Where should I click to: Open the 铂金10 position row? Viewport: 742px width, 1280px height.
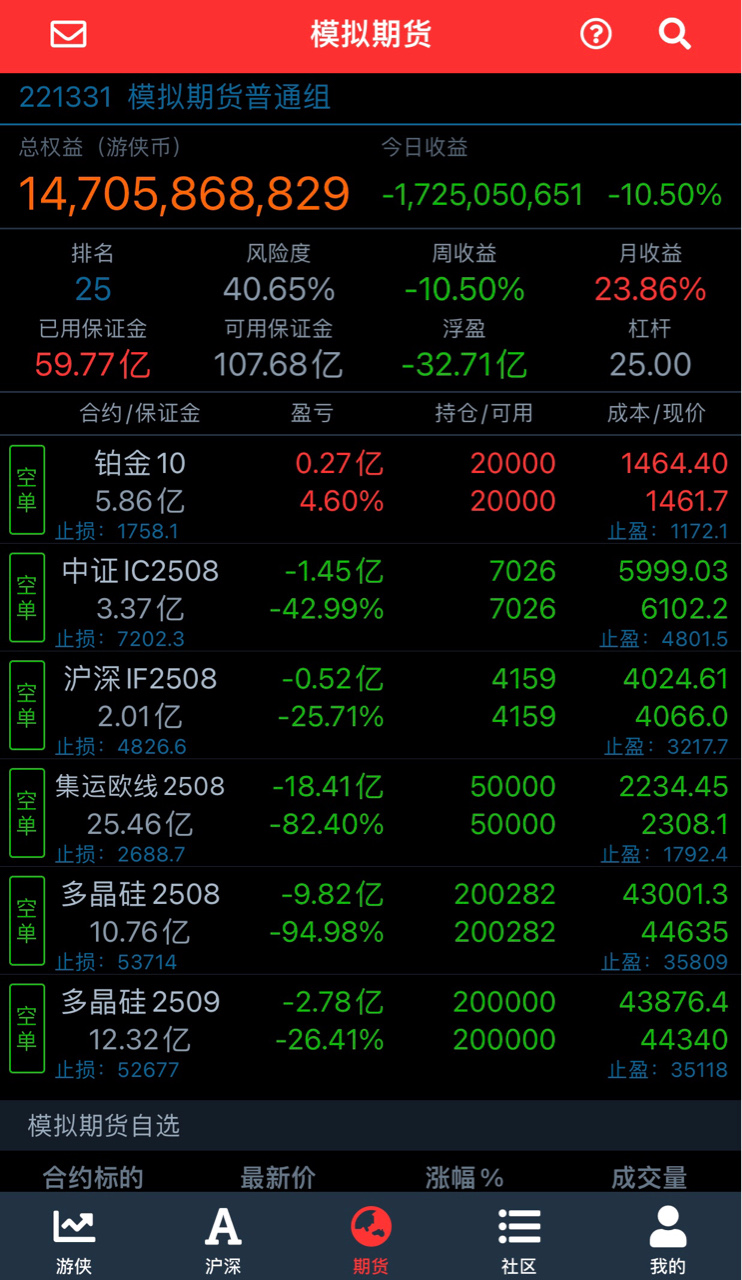click(371, 490)
